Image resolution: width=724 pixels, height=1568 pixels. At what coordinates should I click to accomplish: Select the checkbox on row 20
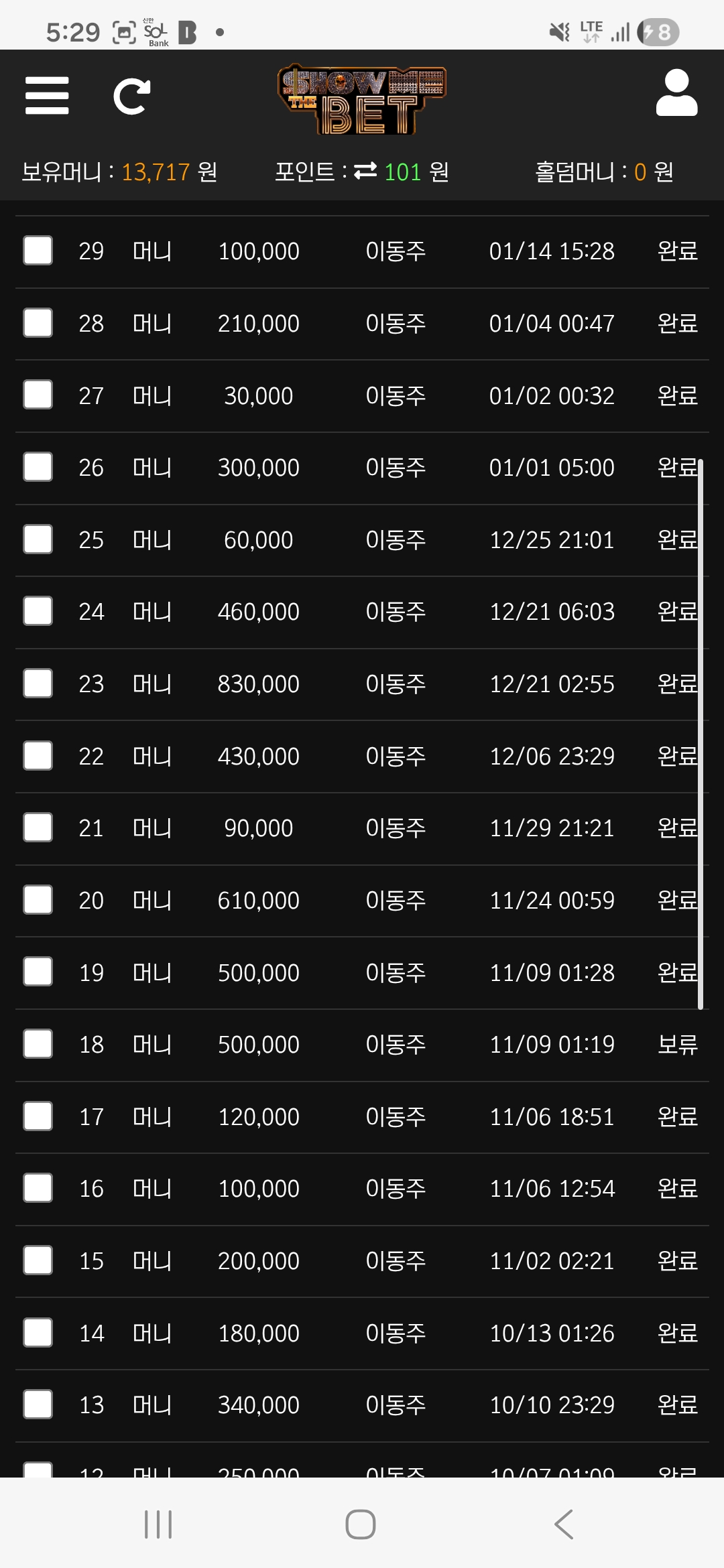38,900
